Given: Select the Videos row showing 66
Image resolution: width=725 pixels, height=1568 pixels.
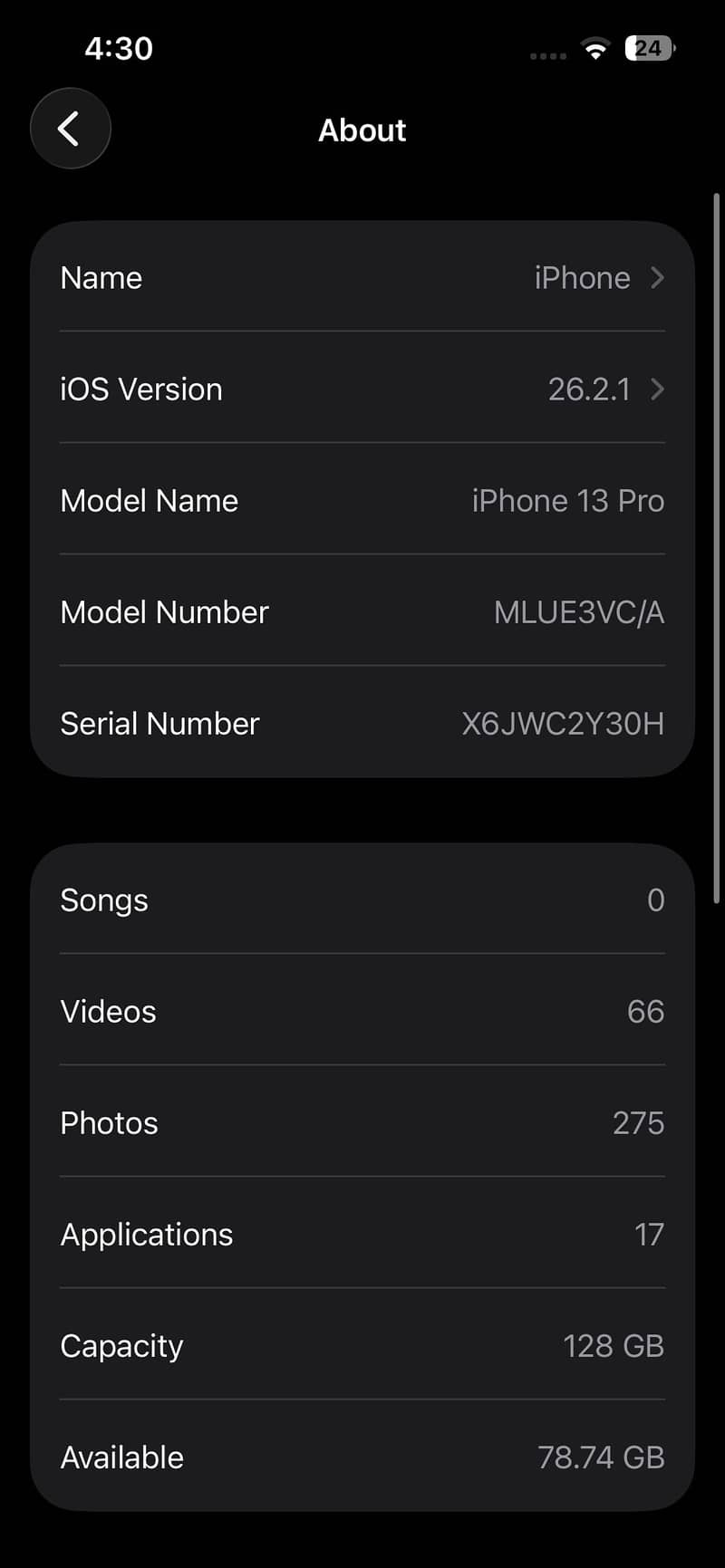Looking at the screenshot, I should pos(362,1012).
